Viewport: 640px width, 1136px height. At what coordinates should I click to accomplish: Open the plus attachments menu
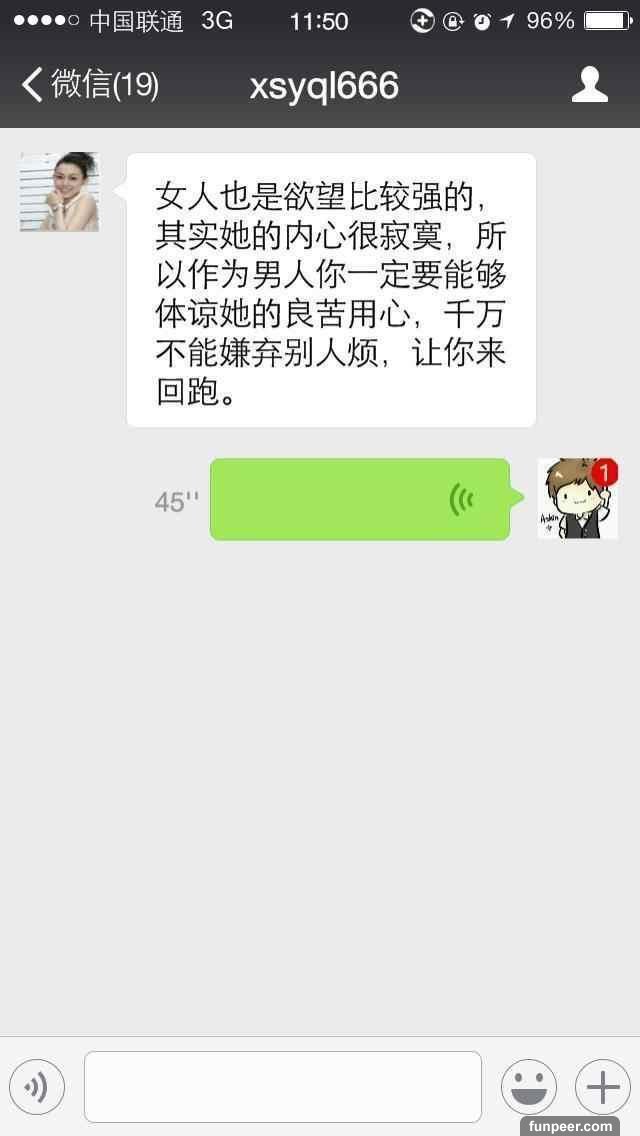[602, 1087]
